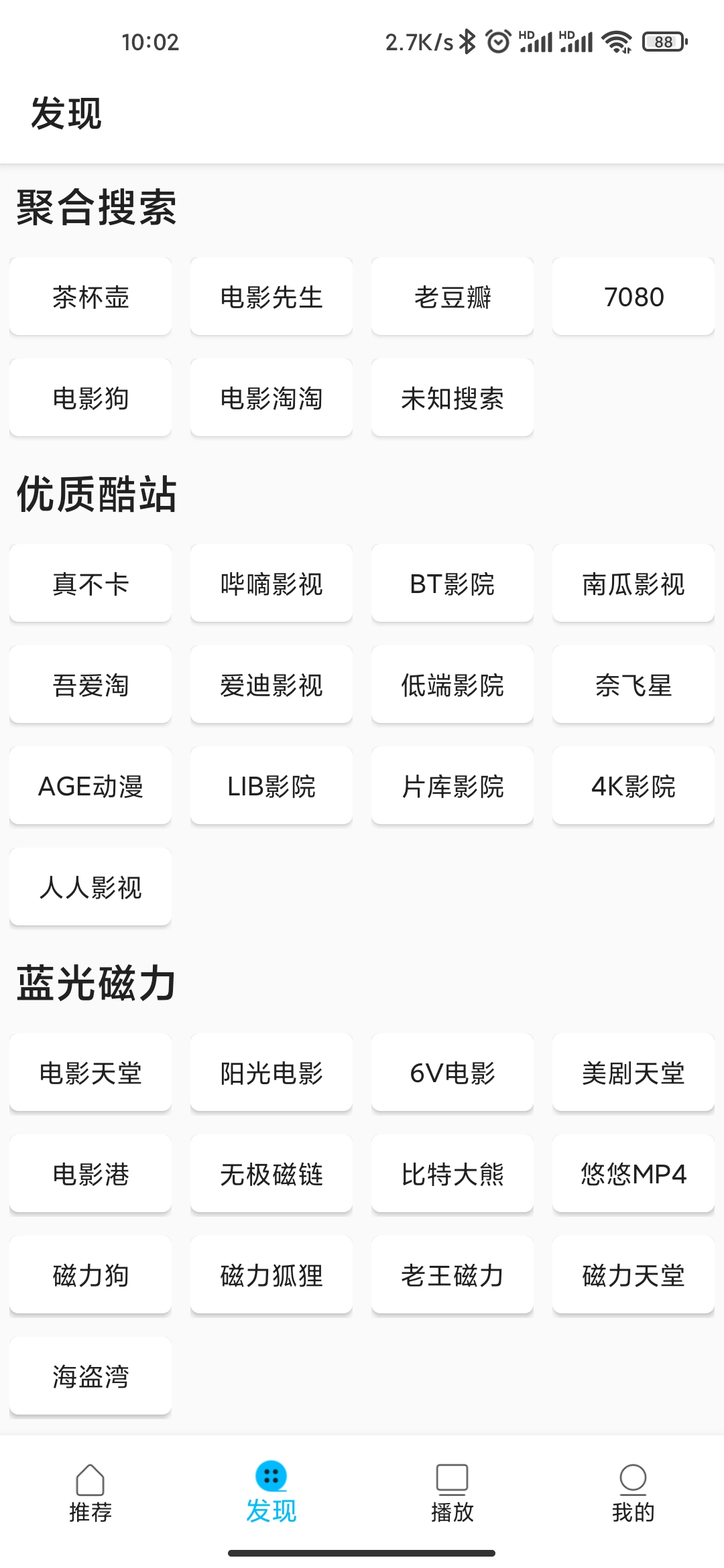Viewport: 724px width, 1568px height.
Task: Select 电影先生 under 聚合搜索
Action: click(x=271, y=296)
